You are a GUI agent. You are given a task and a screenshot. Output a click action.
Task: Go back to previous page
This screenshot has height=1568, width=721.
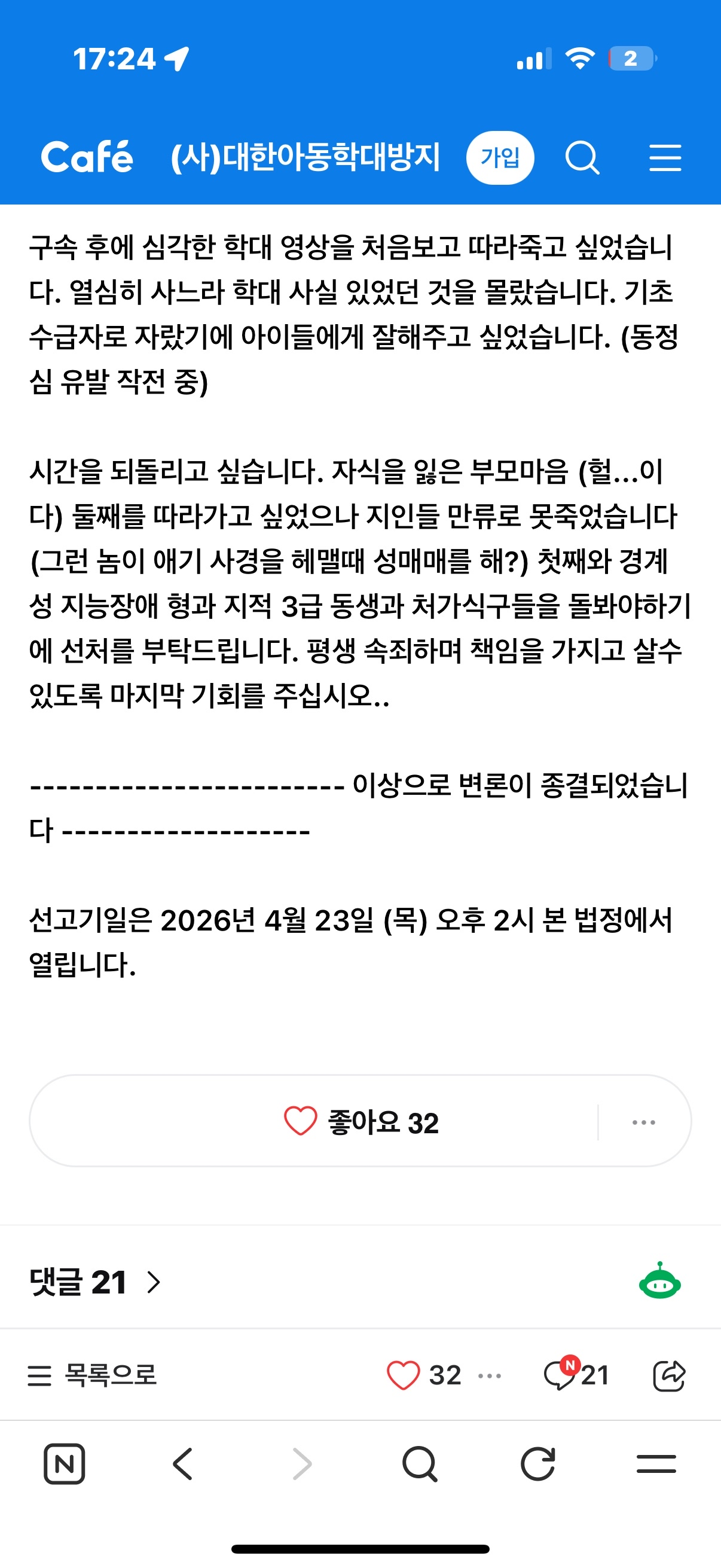[182, 1463]
